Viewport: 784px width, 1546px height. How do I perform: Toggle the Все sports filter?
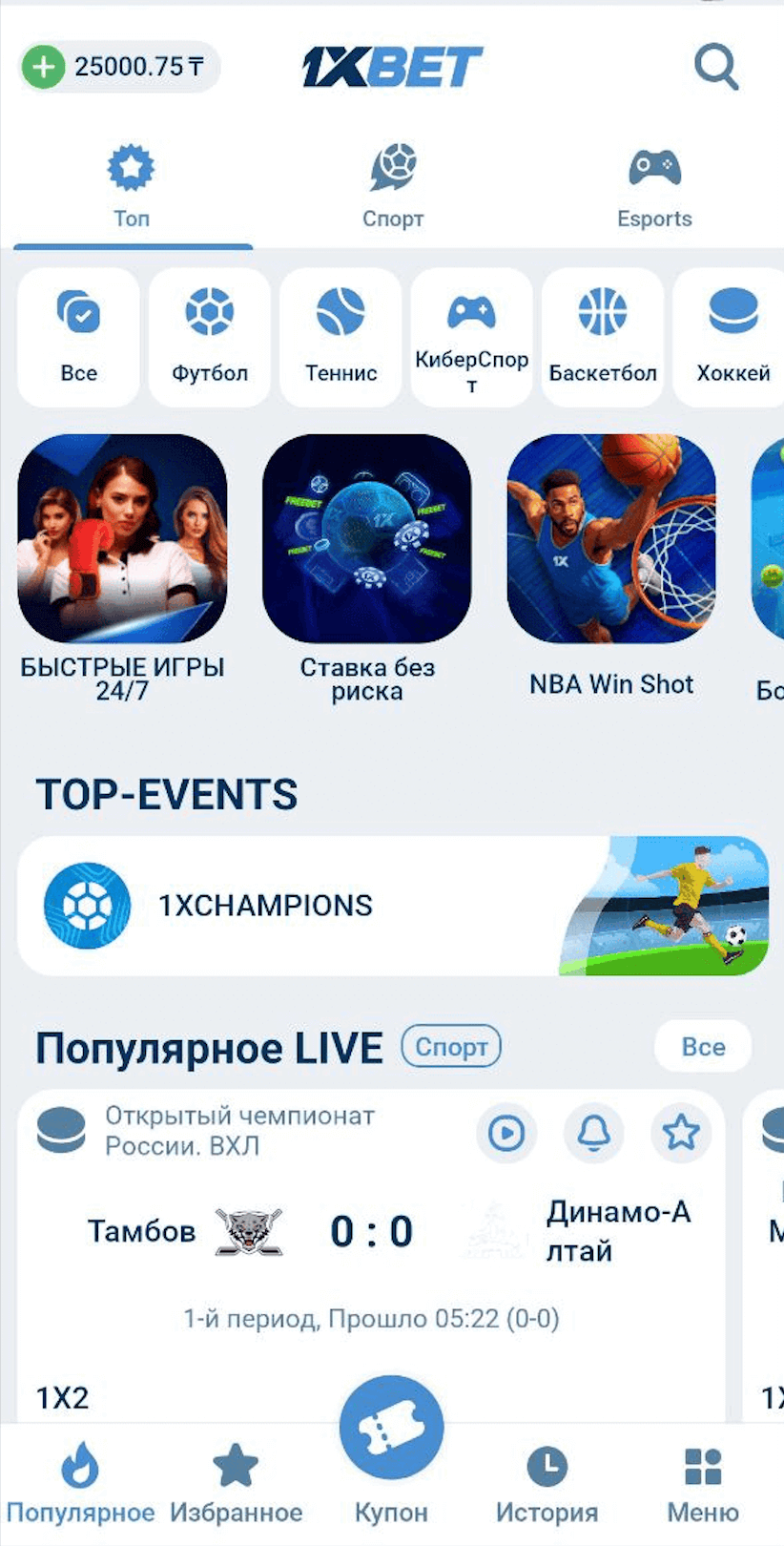point(77,336)
